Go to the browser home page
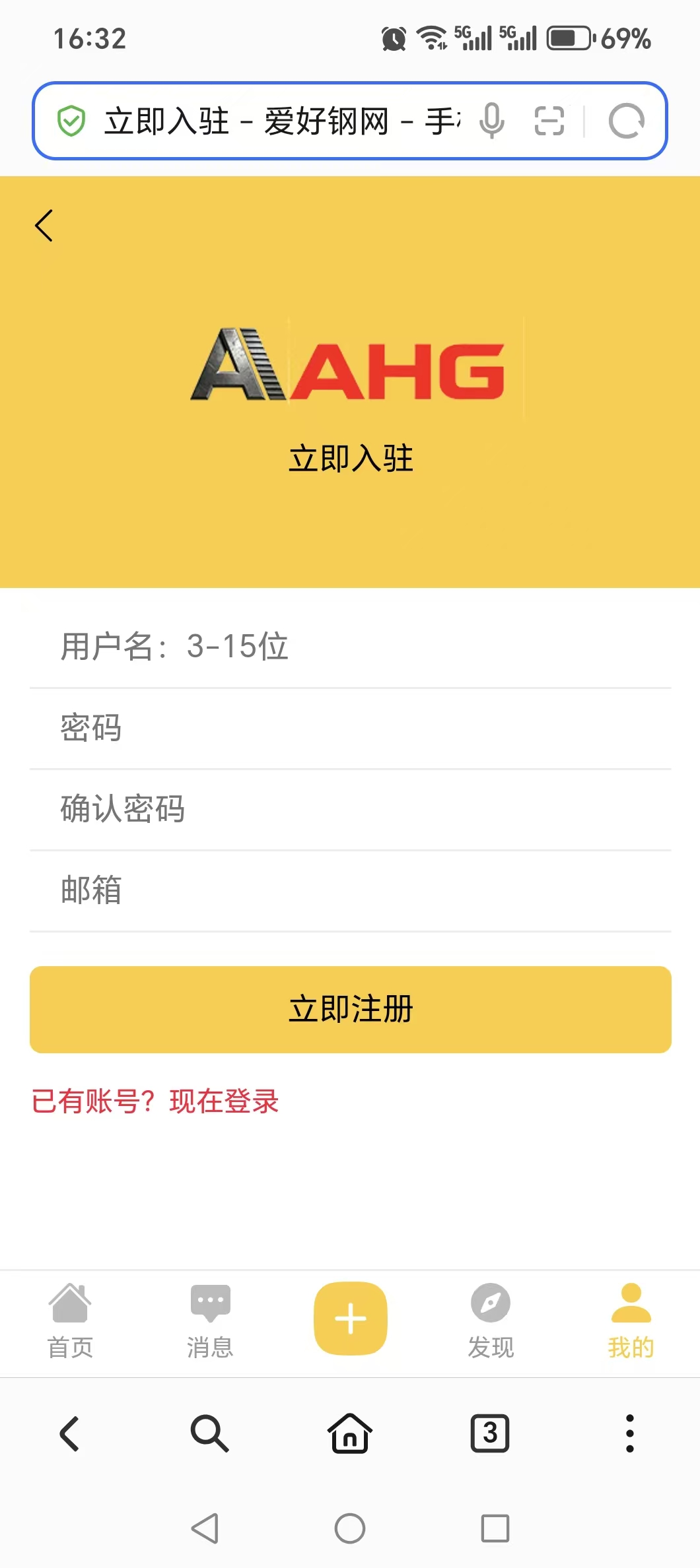This screenshot has height=1568, width=700. pyautogui.click(x=350, y=1433)
